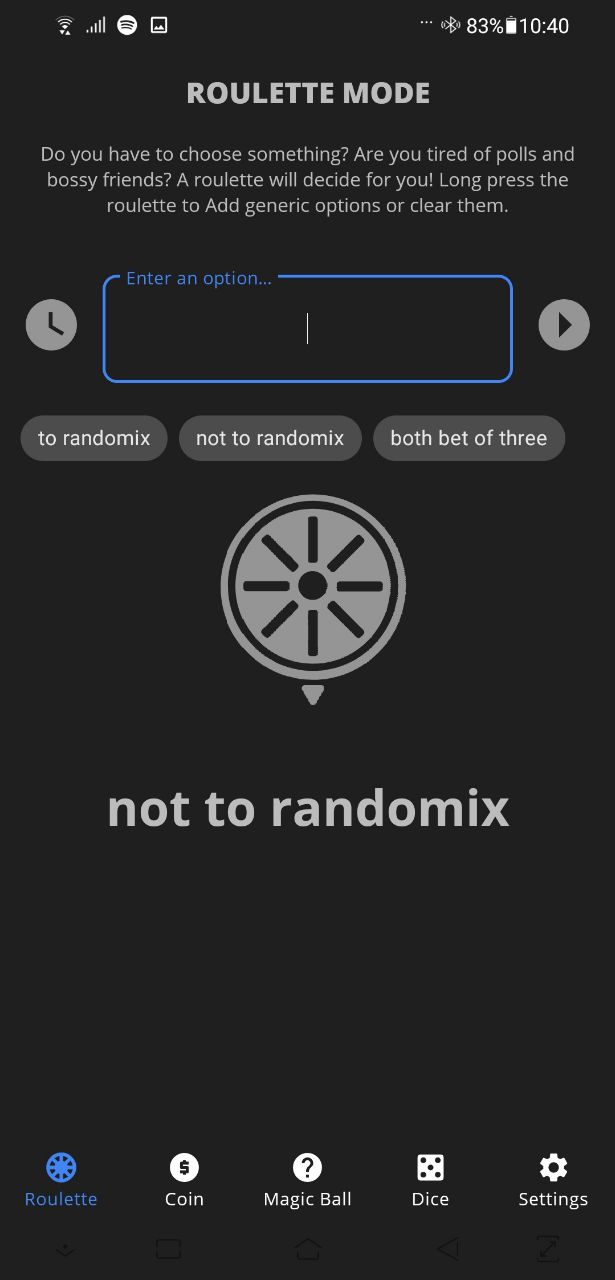Select the "both bet of three" chip
Screen dimensions: 615x1280
point(469,438)
